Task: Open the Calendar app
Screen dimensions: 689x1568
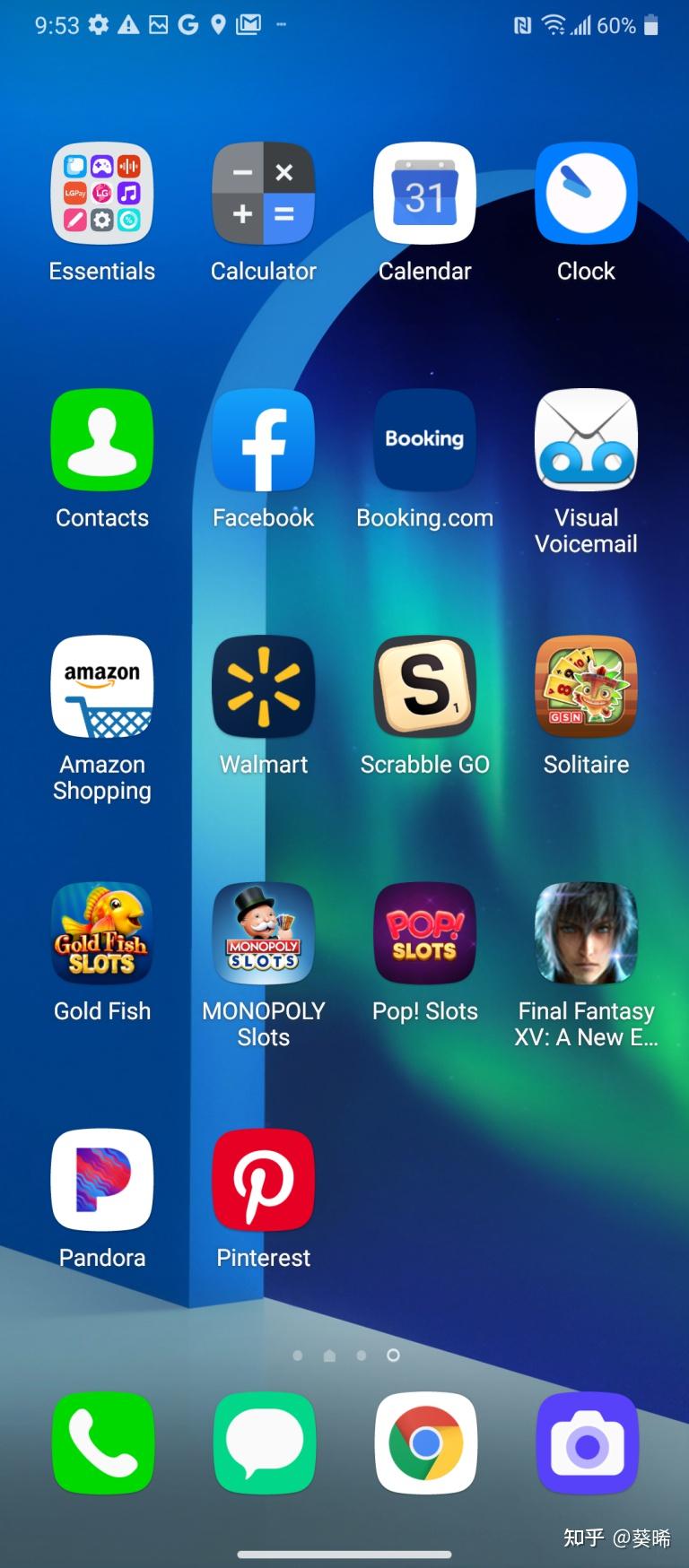Action: click(425, 194)
